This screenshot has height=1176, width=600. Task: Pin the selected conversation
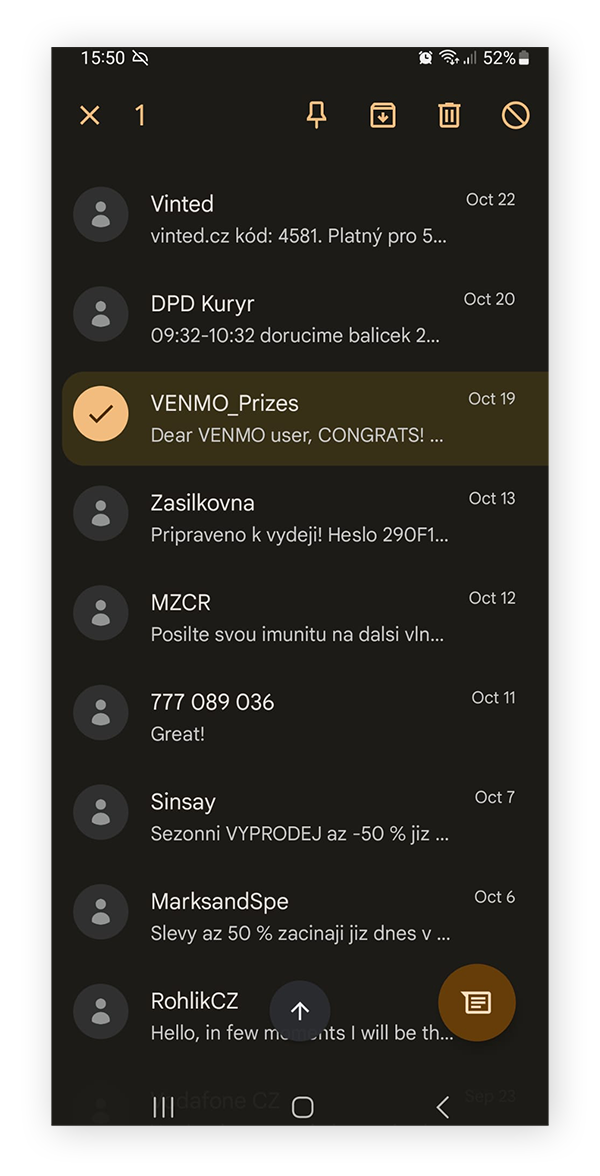(317, 116)
